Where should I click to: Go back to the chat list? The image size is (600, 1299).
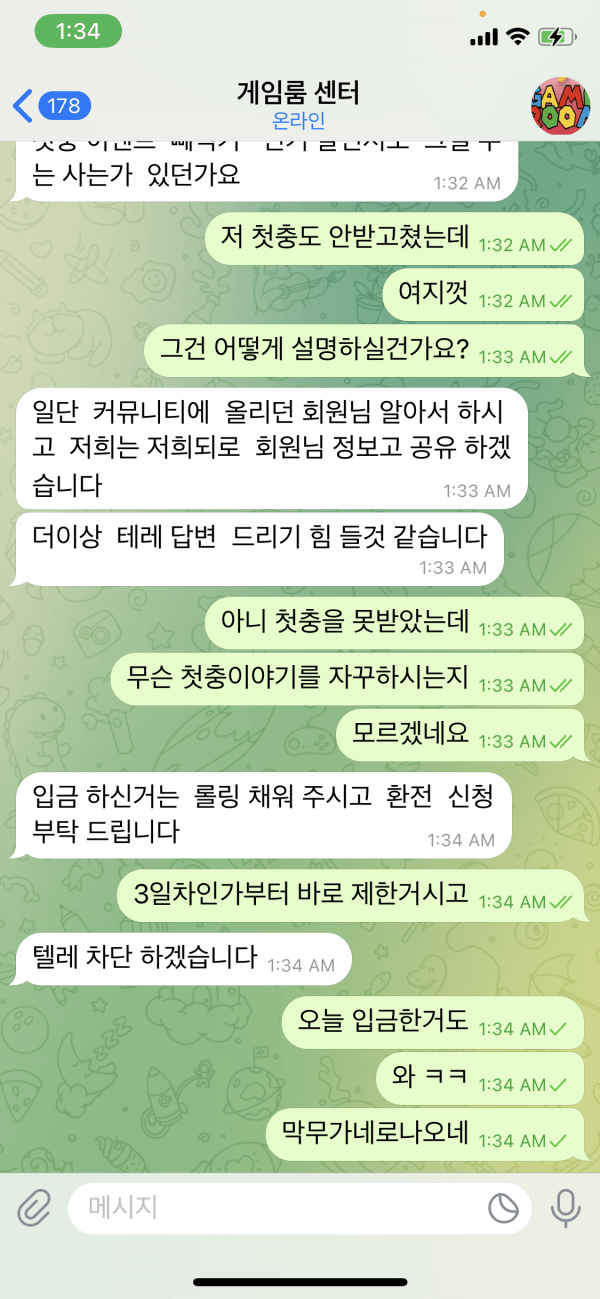coord(50,105)
